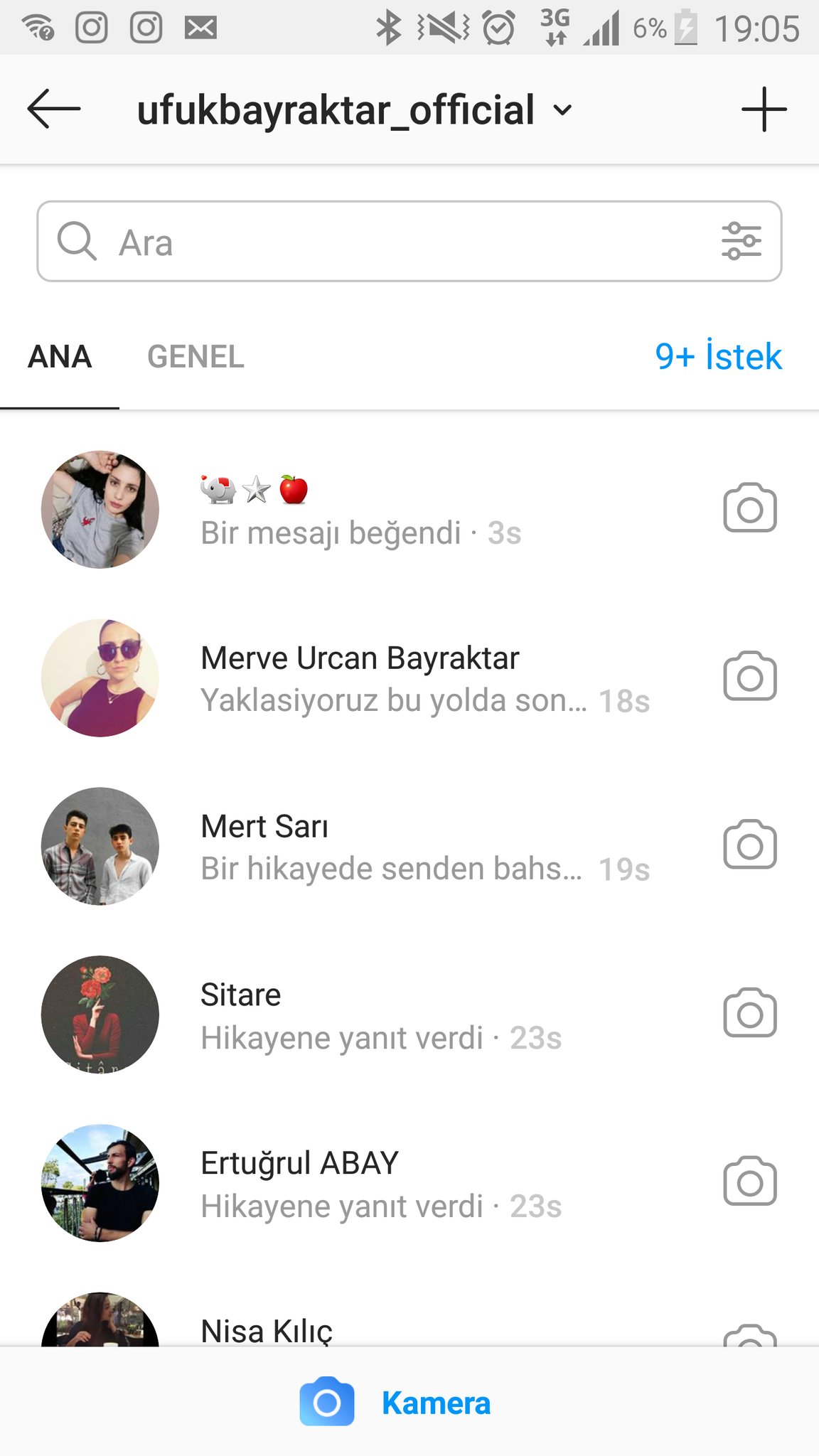This screenshot has height=1456, width=819.
Task: Send a photo to Merve Urcan Bayraktar
Action: point(749,676)
